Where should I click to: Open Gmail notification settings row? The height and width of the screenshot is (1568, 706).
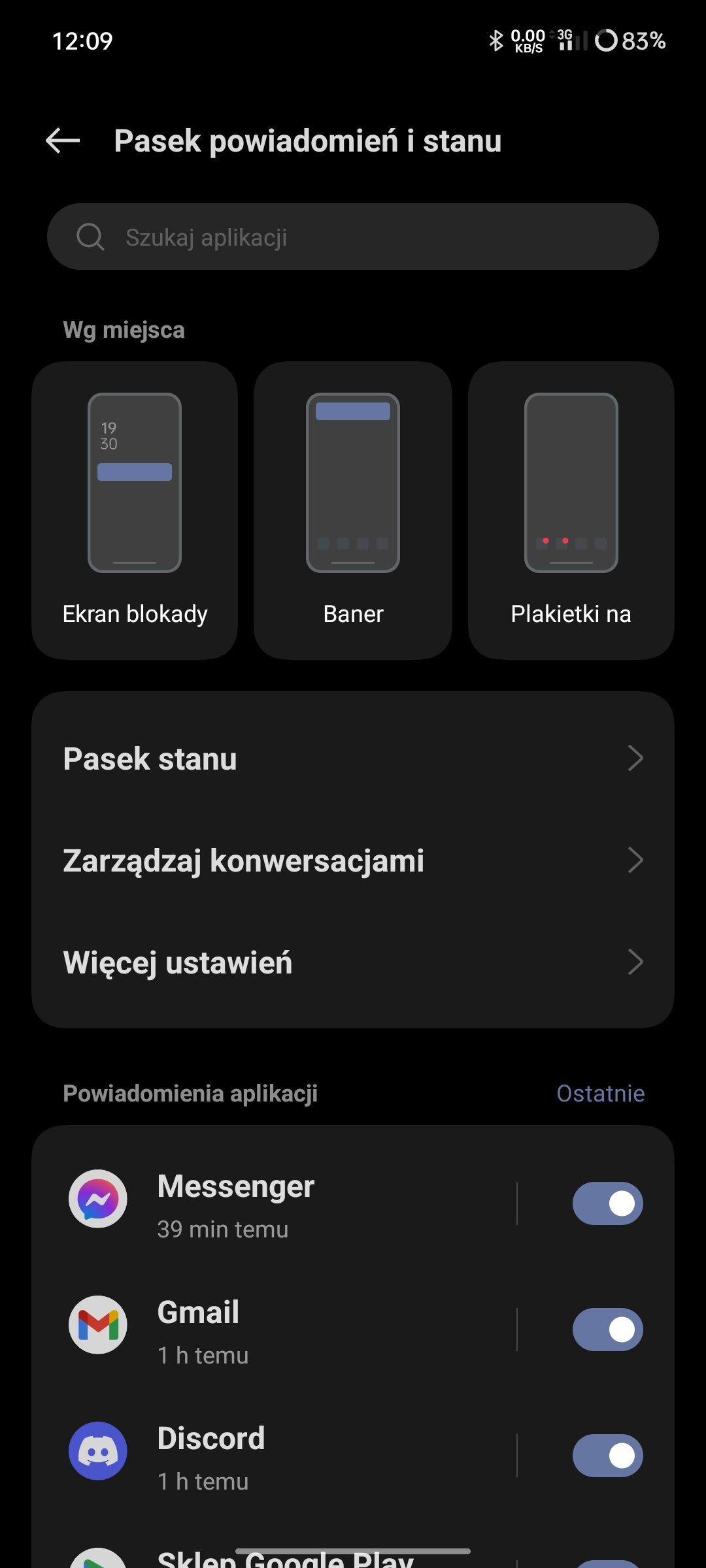[x=275, y=1330]
